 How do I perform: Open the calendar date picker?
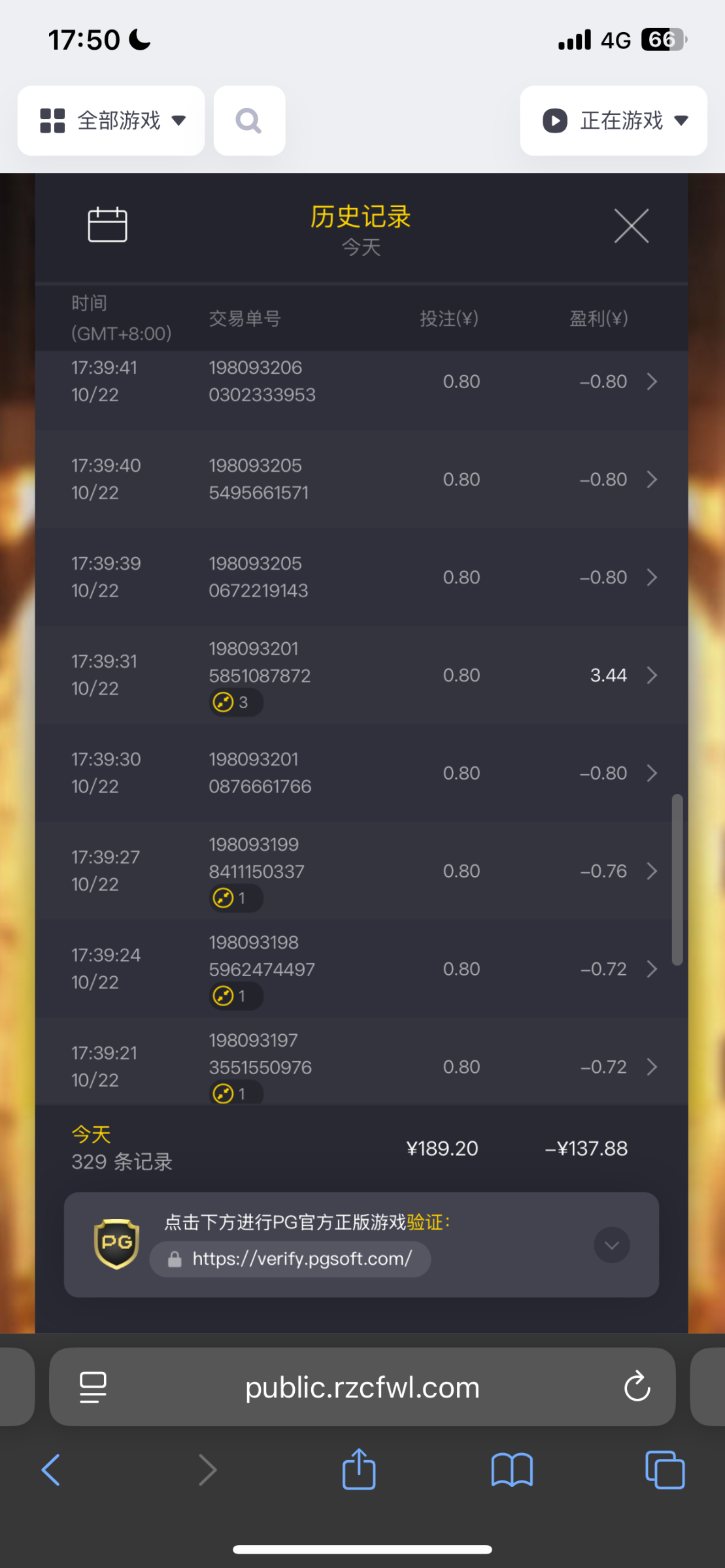[107, 225]
